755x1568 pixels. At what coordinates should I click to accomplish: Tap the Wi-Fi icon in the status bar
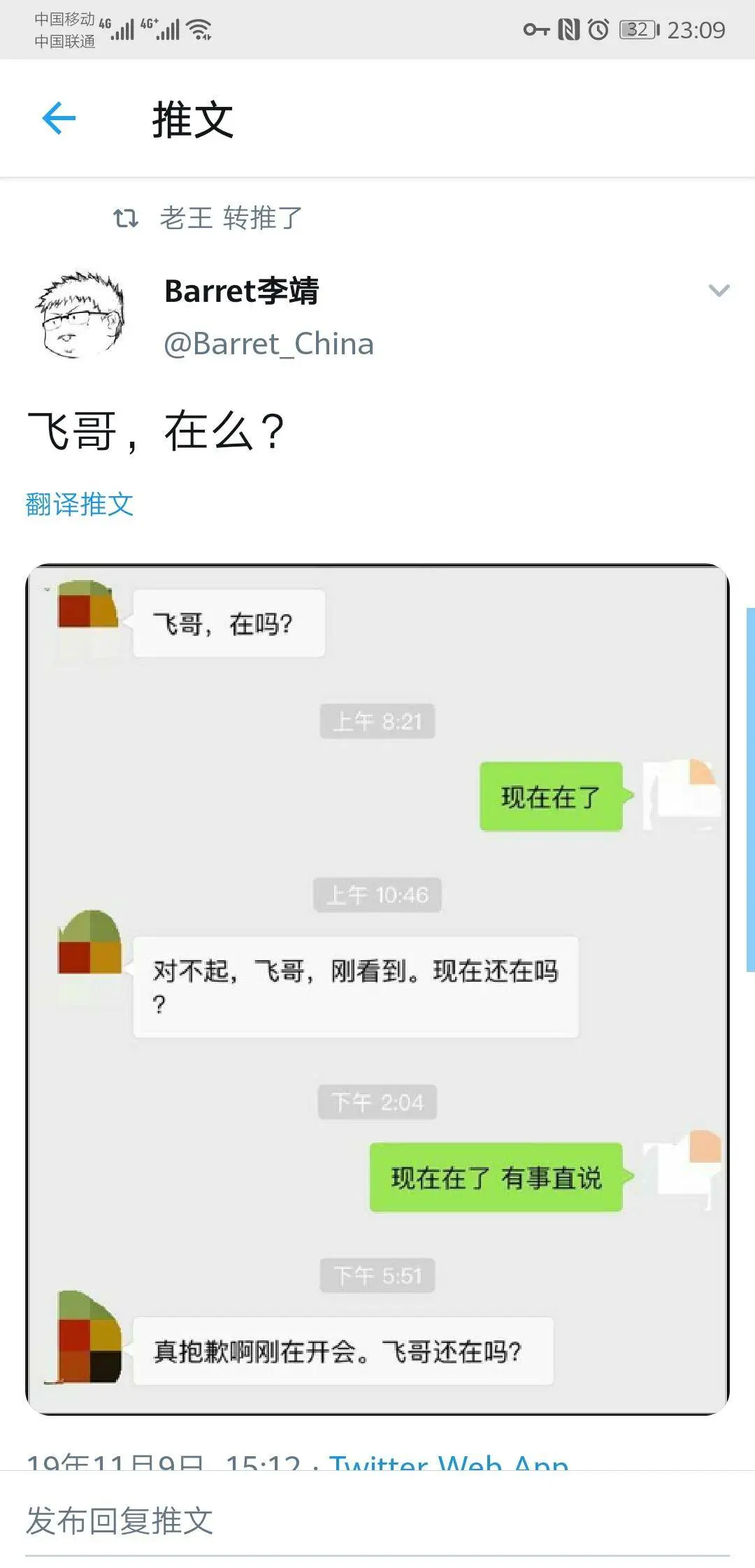click(198, 29)
